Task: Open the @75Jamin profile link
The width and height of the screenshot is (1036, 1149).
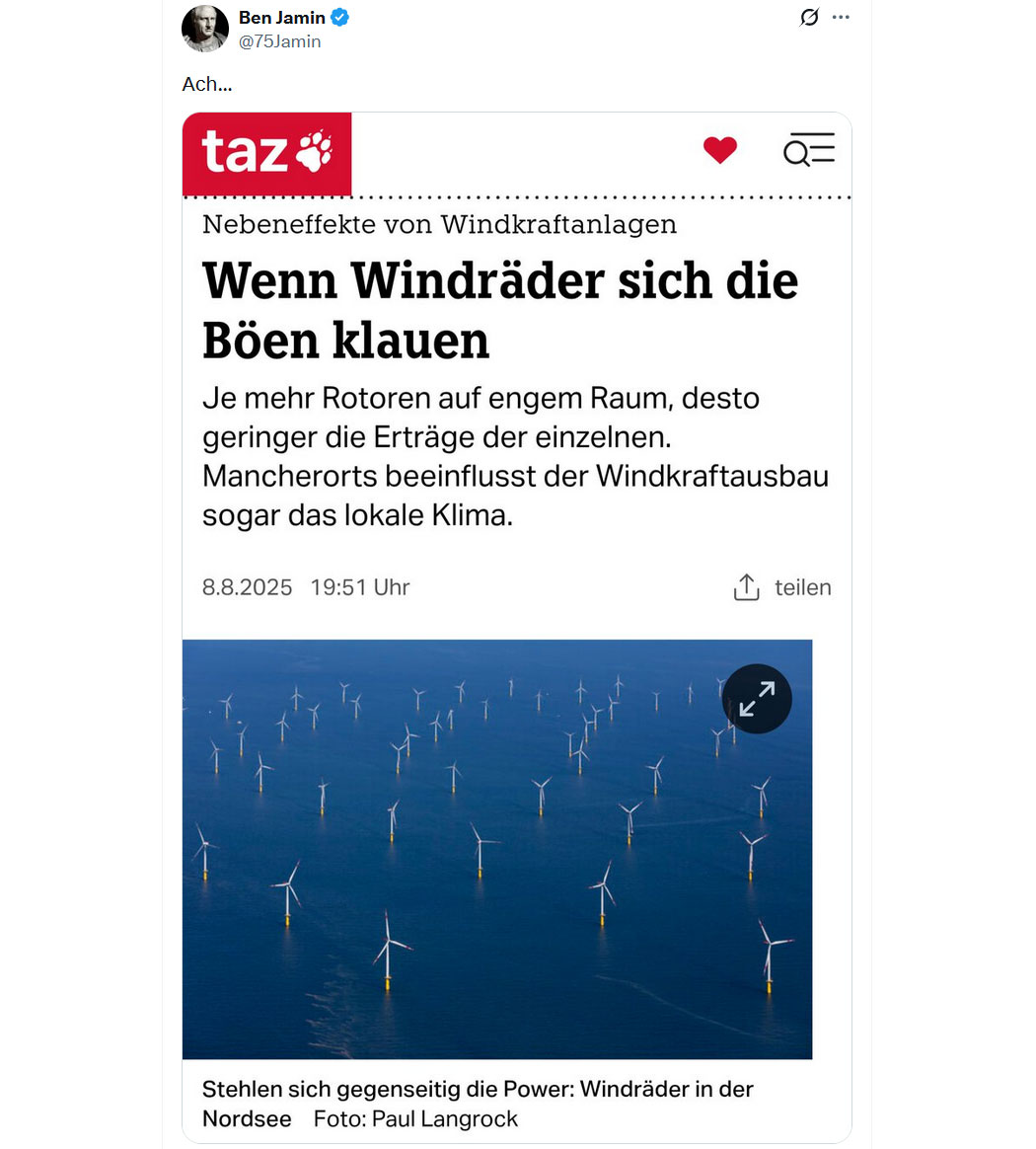Action: 280,41
